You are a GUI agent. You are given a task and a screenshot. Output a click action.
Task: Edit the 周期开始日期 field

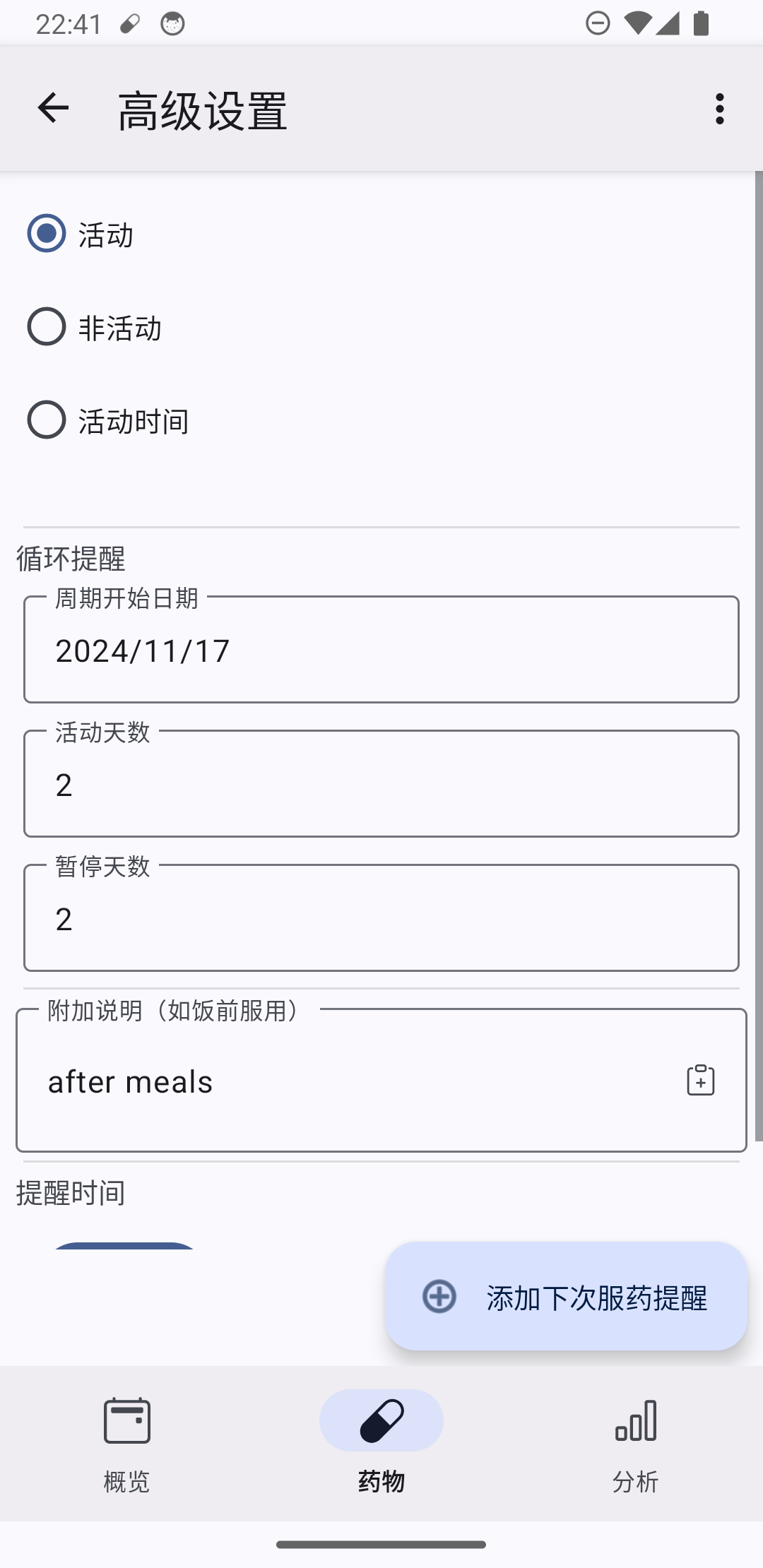tap(381, 649)
